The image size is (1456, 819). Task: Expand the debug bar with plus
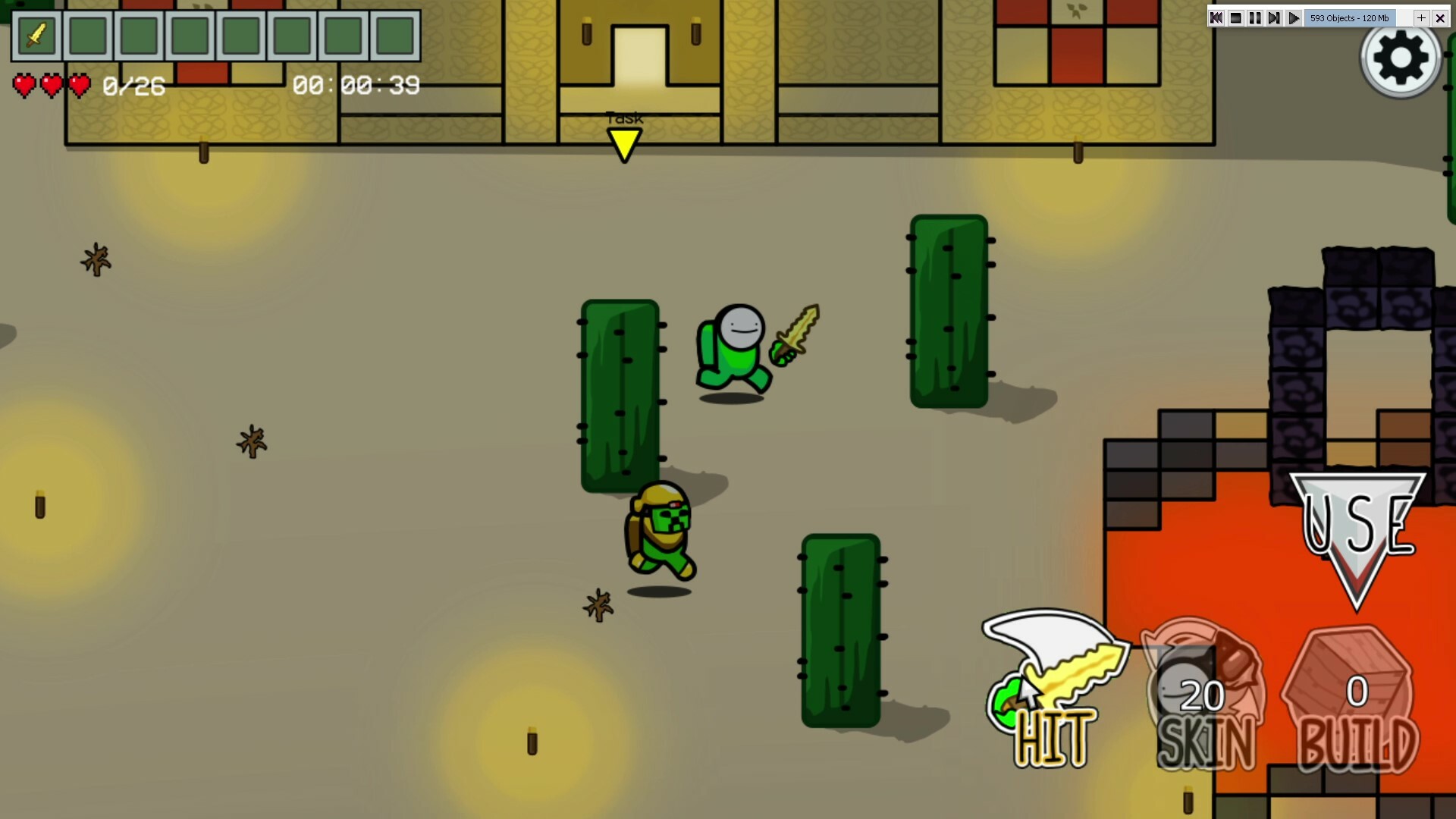[x=1421, y=18]
